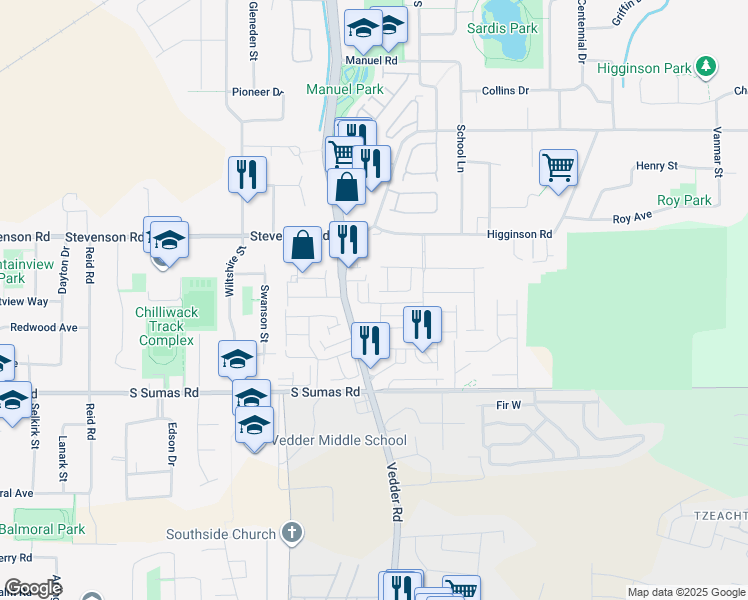748x600 pixels.
Task: Open the Higginson Park tree marker
Action: 707,68
